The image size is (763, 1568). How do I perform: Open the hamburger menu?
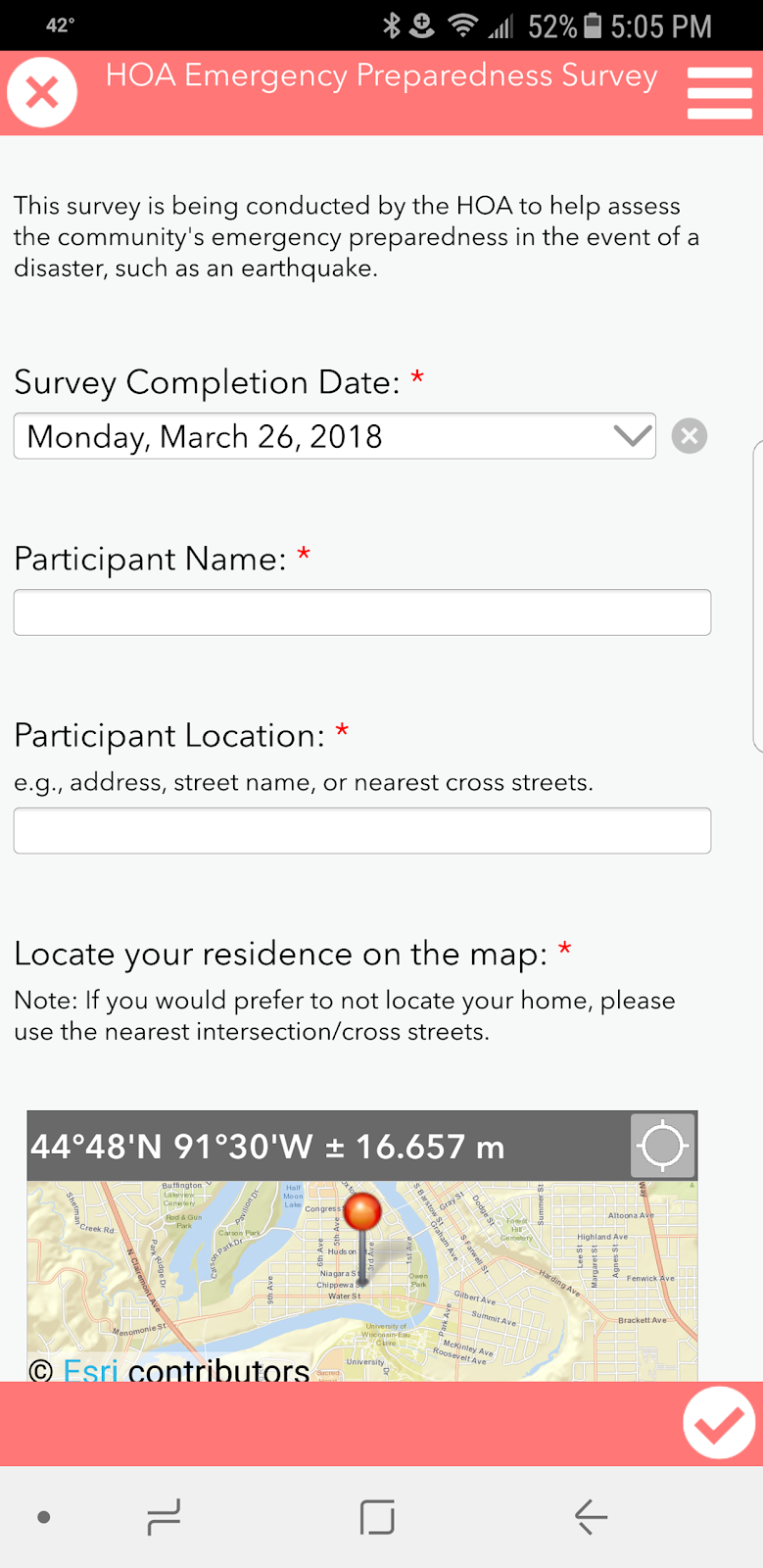(x=720, y=91)
